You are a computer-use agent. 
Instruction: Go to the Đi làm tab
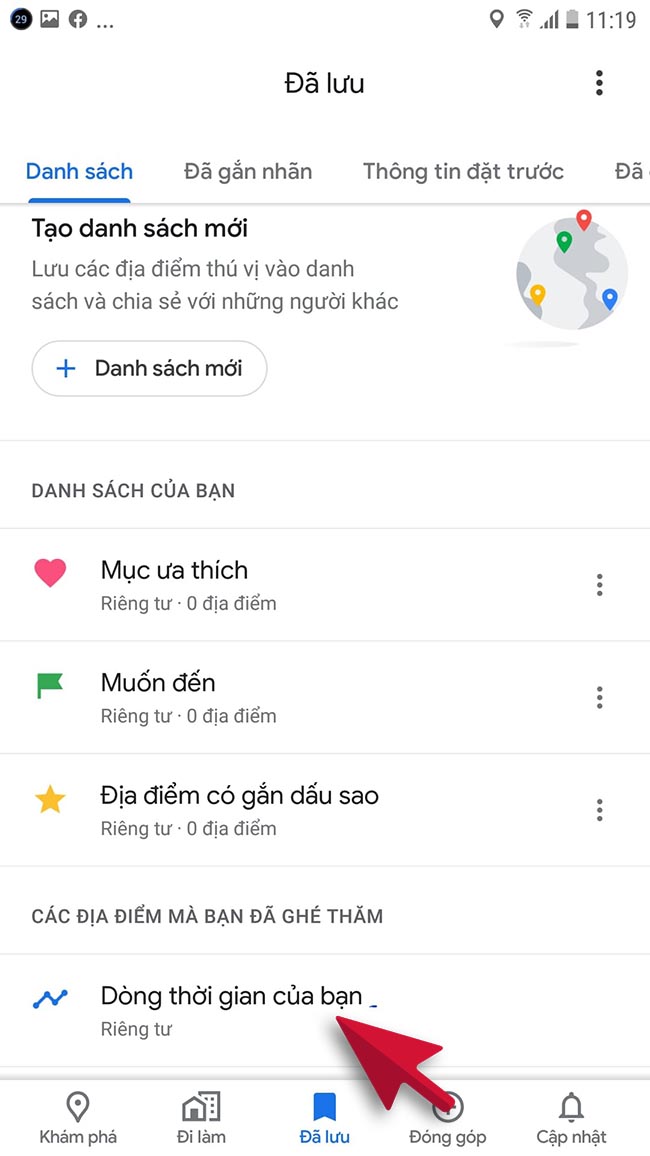click(x=202, y=1117)
